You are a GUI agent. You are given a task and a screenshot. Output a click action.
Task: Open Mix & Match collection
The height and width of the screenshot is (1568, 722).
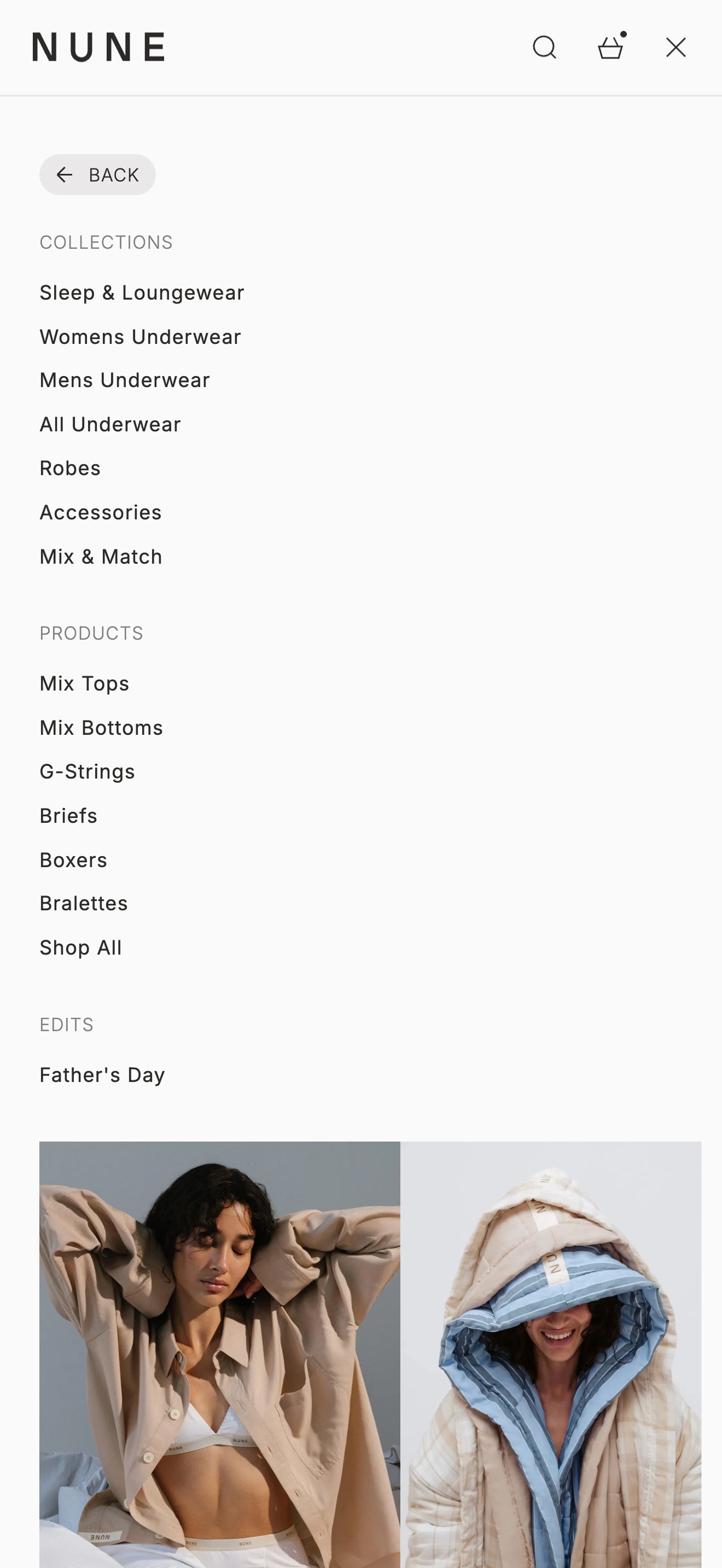[101, 557]
